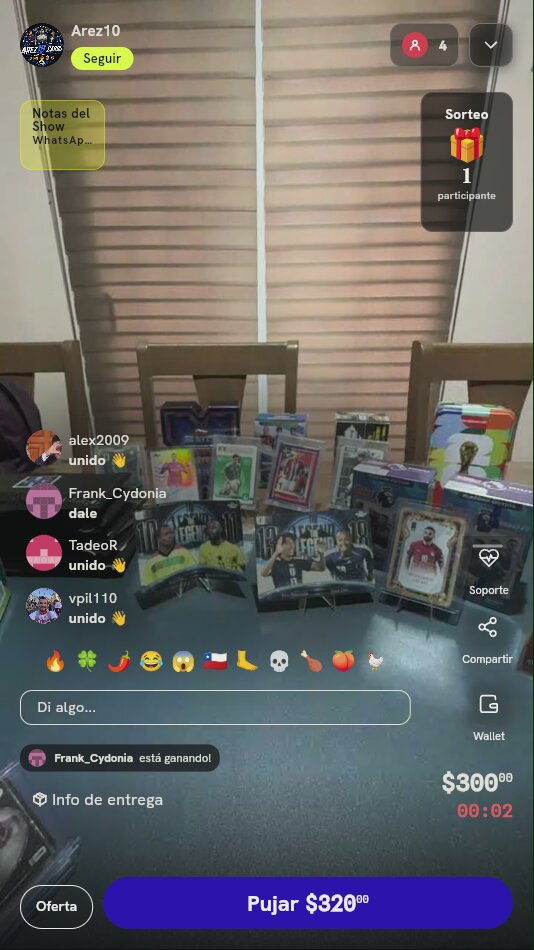Make a custom Oferta
This screenshot has width=534, height=950.
[56, 906]
